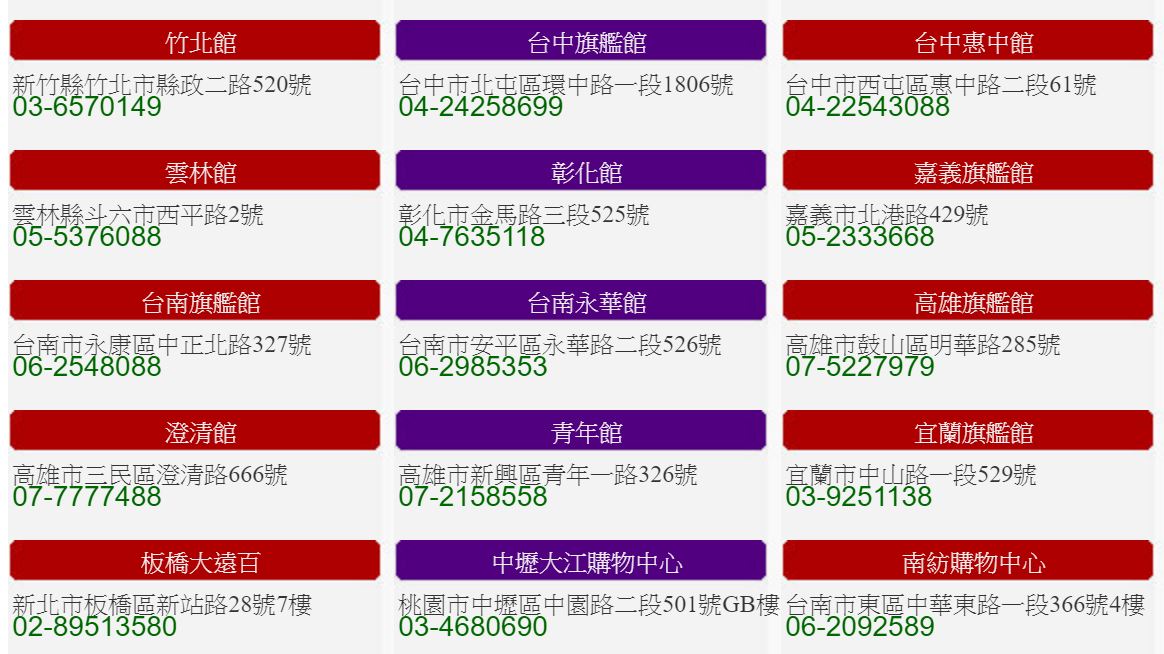This screenshot has height=654, width=1164.
Task: Select 高雄旗艦館 store
Action: point(968,301)
